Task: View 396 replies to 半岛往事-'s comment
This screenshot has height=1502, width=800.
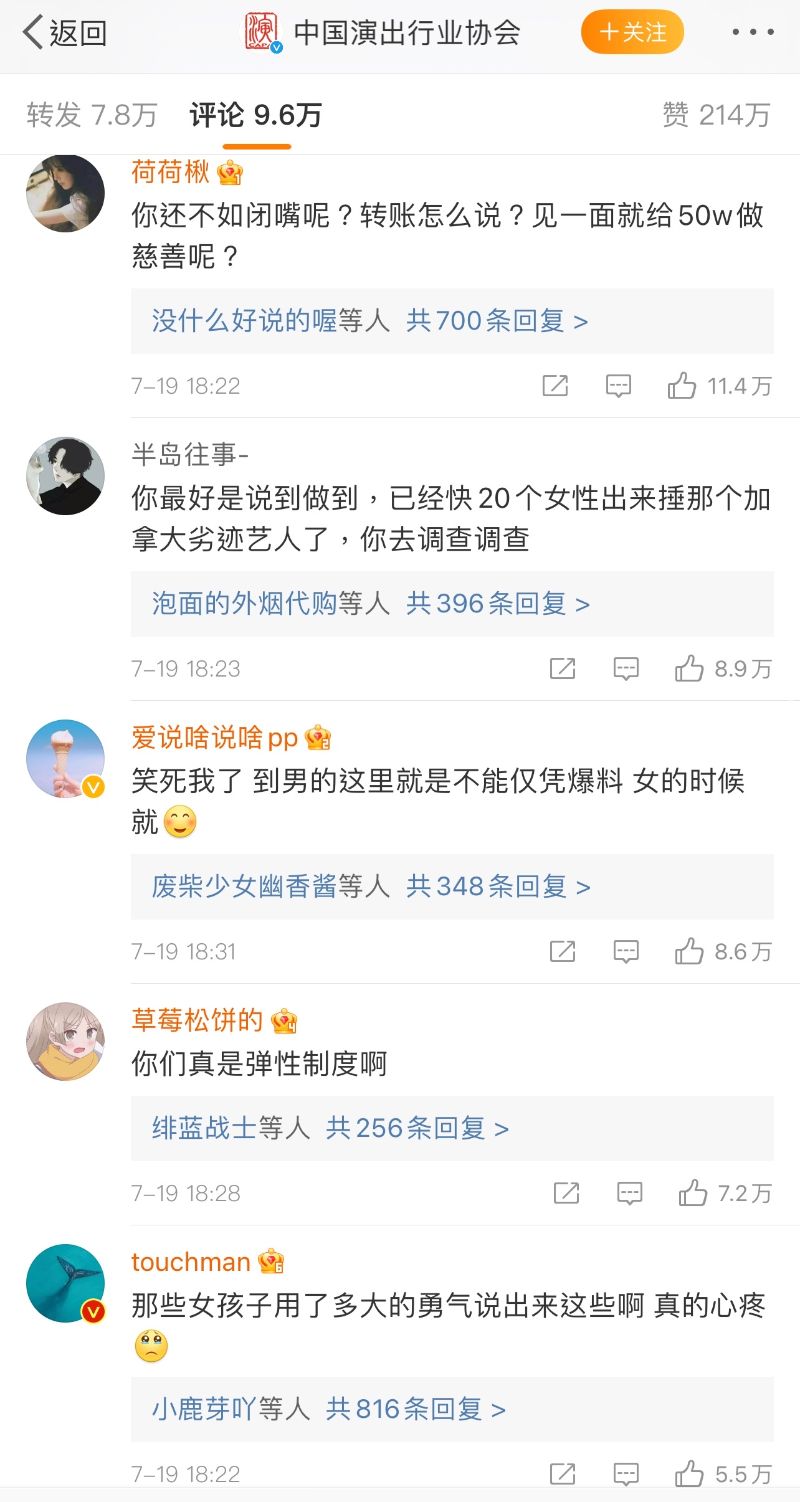Action: point(497,604)
